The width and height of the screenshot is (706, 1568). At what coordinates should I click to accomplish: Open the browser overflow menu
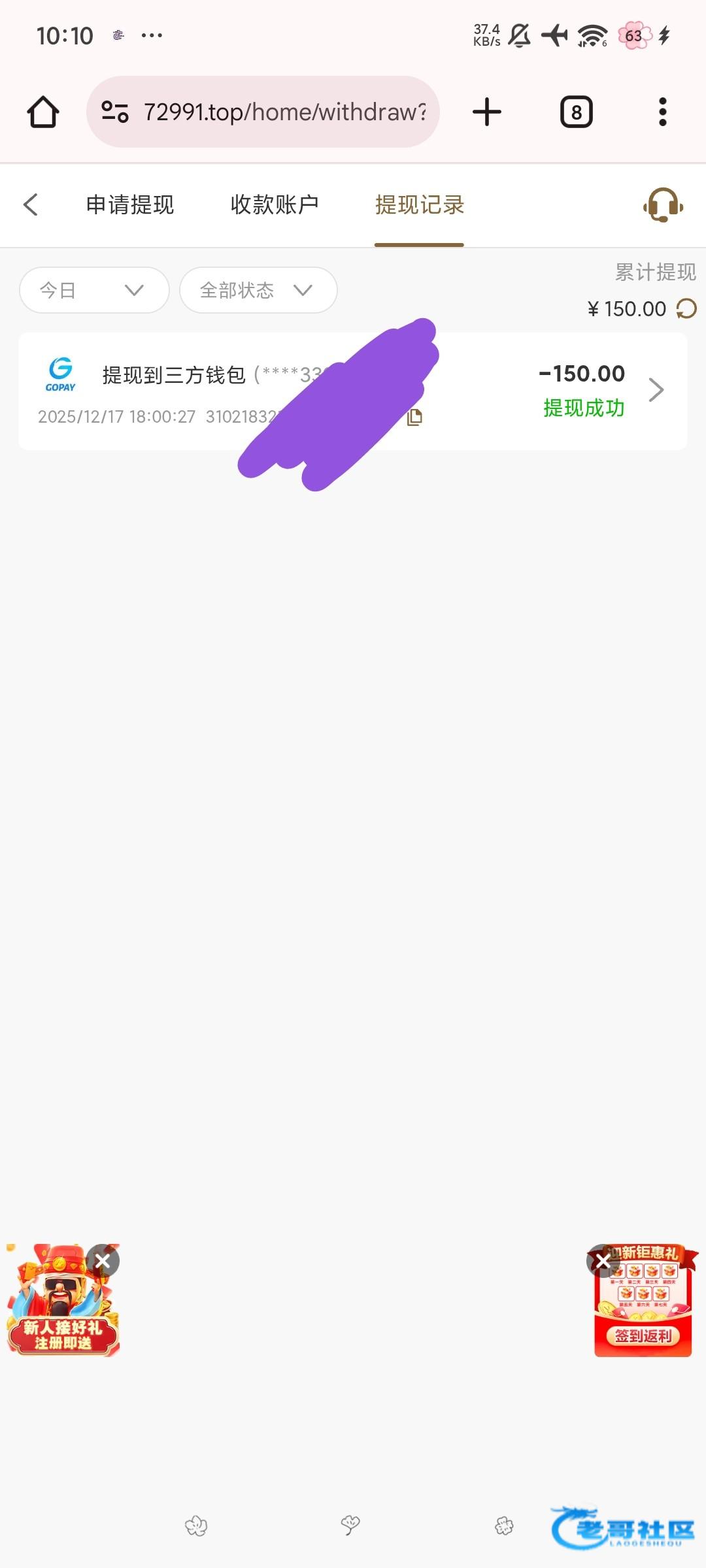[663, 112]
